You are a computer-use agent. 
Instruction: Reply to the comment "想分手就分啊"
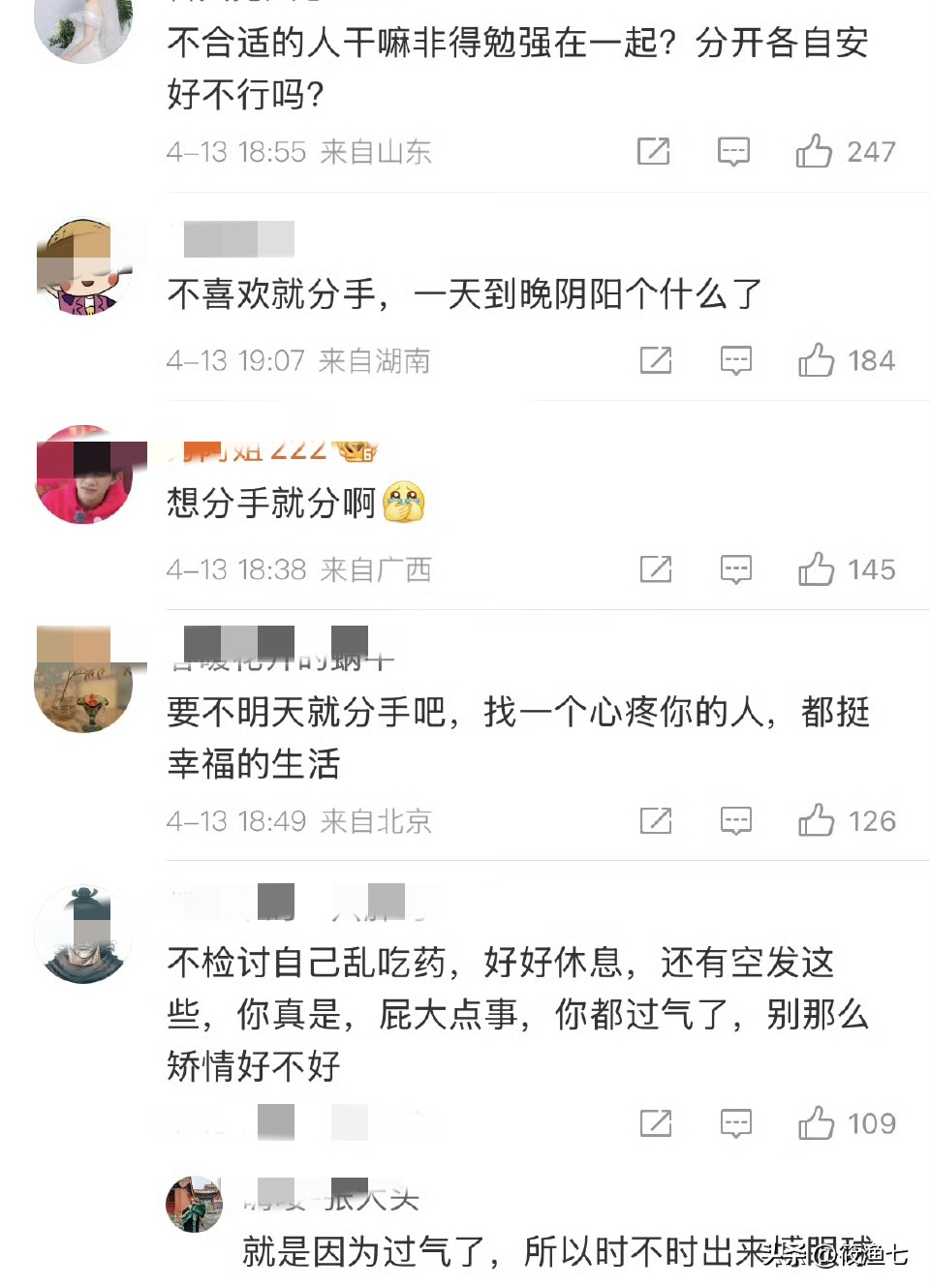(x=736, y=569)
